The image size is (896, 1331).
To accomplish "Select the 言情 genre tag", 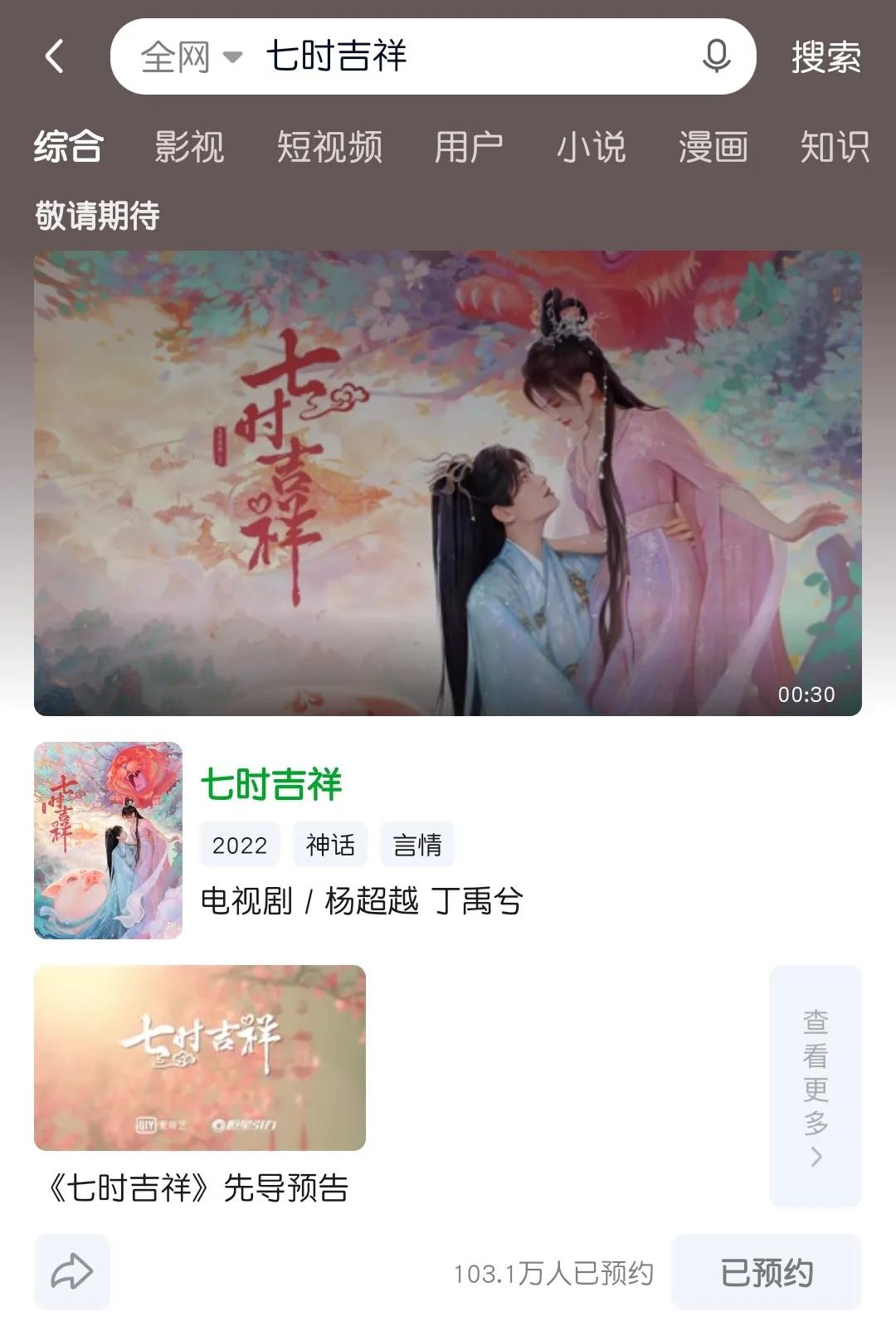I will pos(417,845).
